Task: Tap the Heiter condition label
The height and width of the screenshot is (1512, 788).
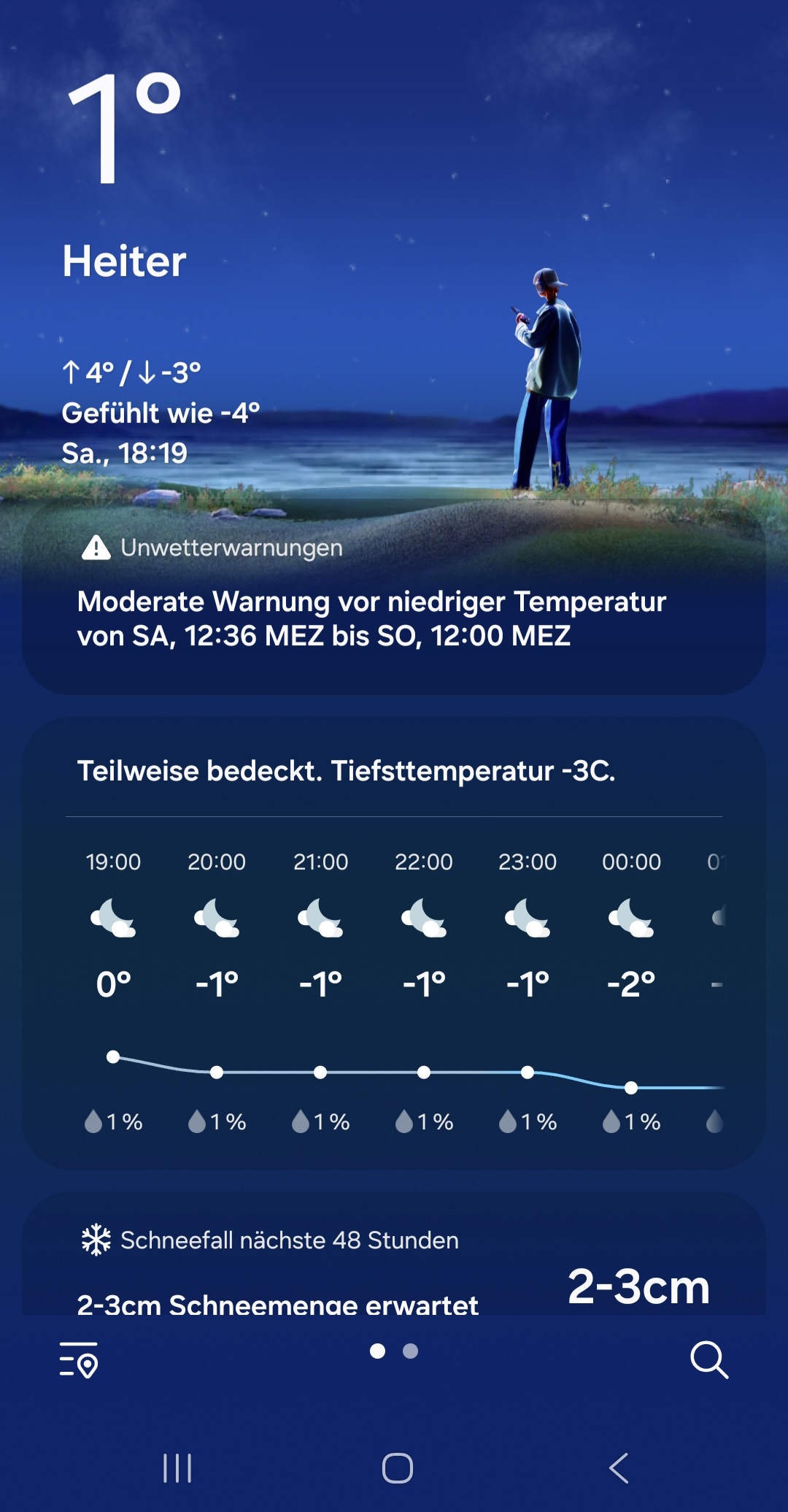Action: click(124, 261)
